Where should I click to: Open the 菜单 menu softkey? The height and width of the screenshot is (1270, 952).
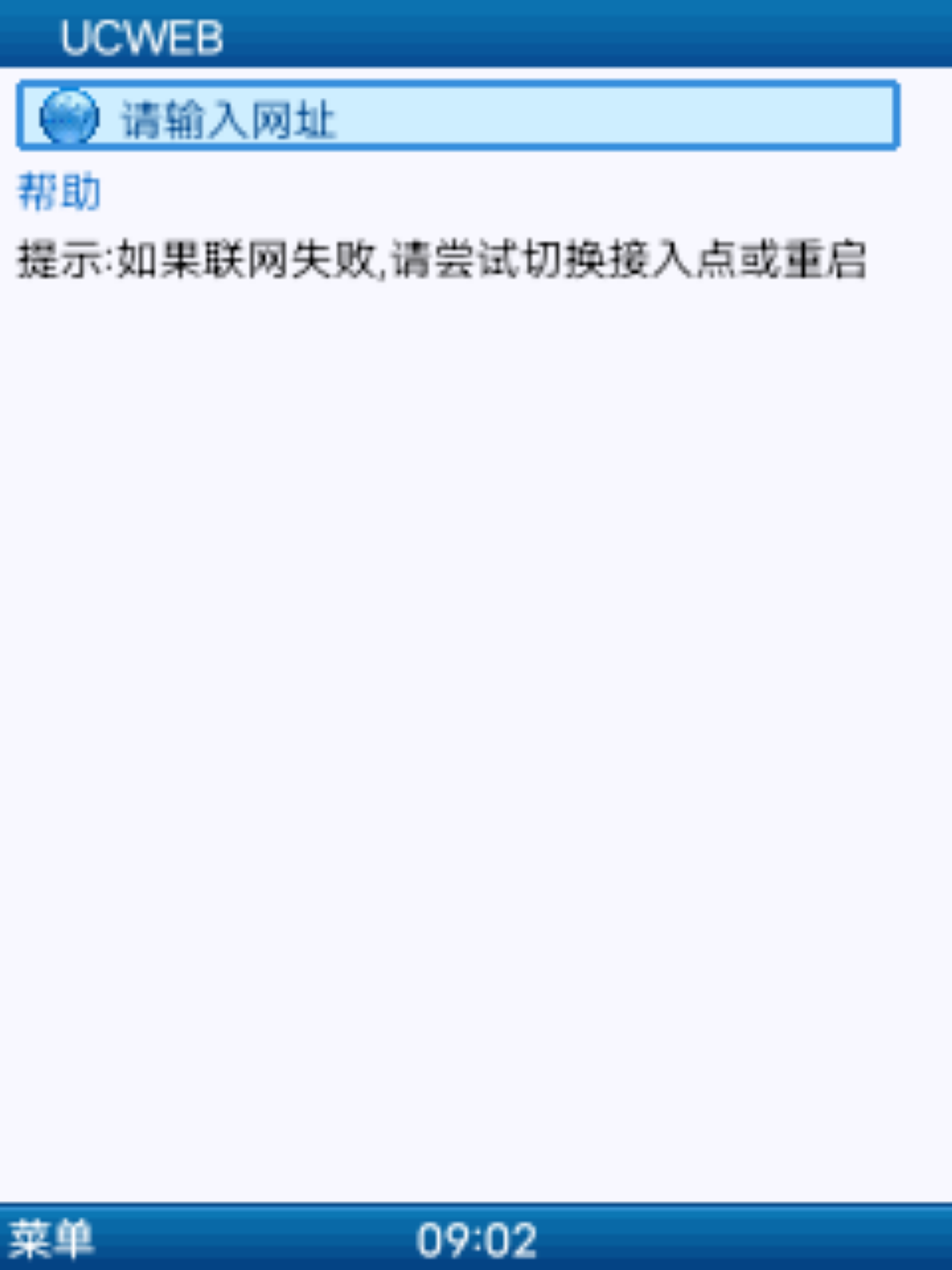[x=50, y=1239]
